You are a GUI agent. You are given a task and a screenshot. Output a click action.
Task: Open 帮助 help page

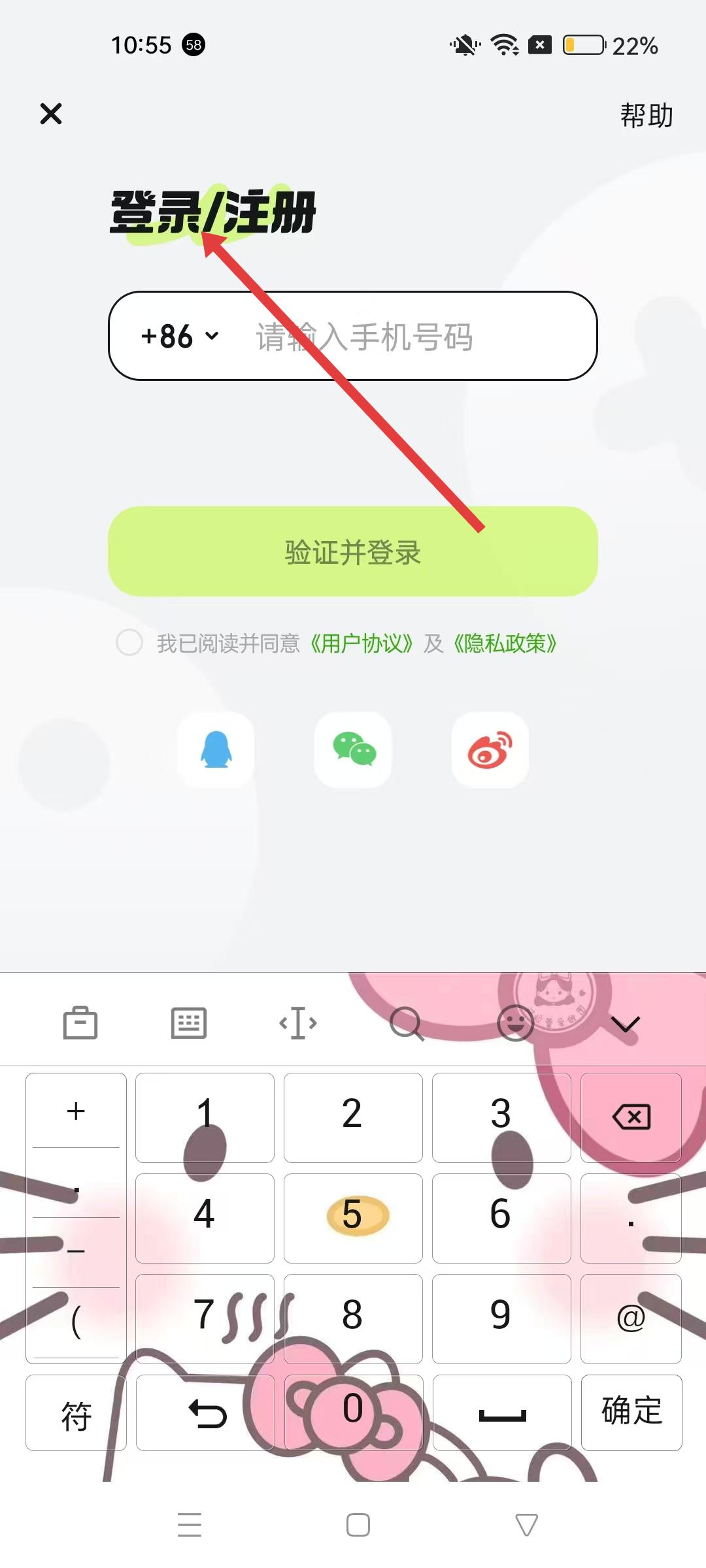(x=646, y=116)
